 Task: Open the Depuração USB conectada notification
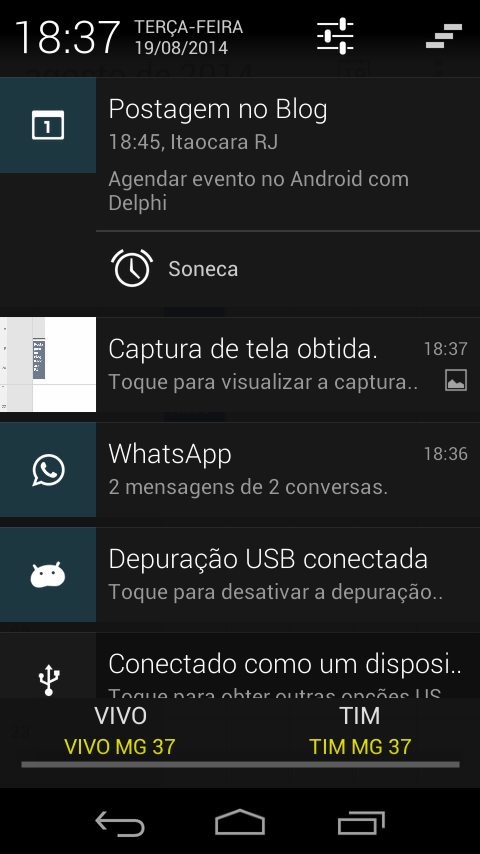tap(240, 575)
